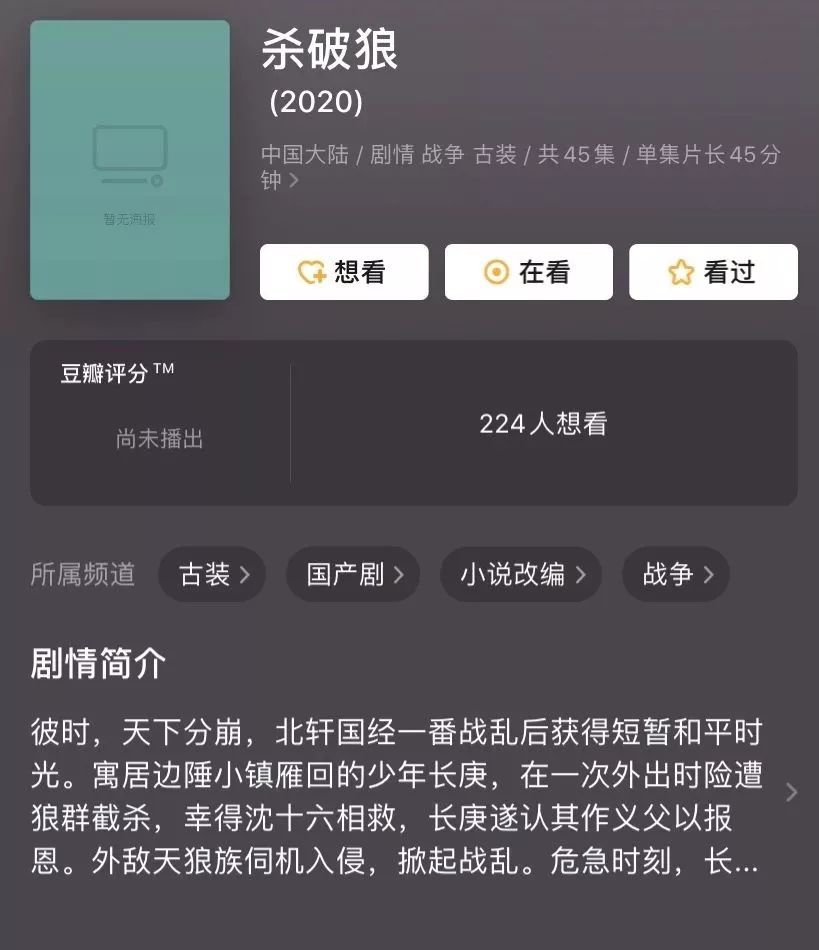The height and width of the screenshot is (950, 819).
Task: Click the poster thumbnail showing 暂无海报
Action: 129,160
